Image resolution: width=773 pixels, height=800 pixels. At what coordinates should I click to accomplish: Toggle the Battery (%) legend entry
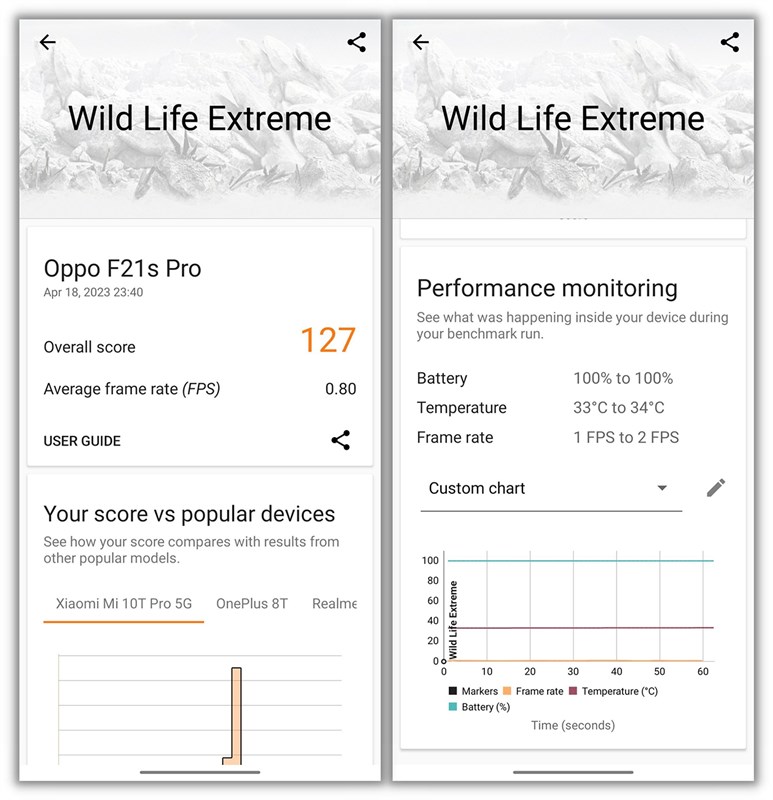[x=485, y=705]
